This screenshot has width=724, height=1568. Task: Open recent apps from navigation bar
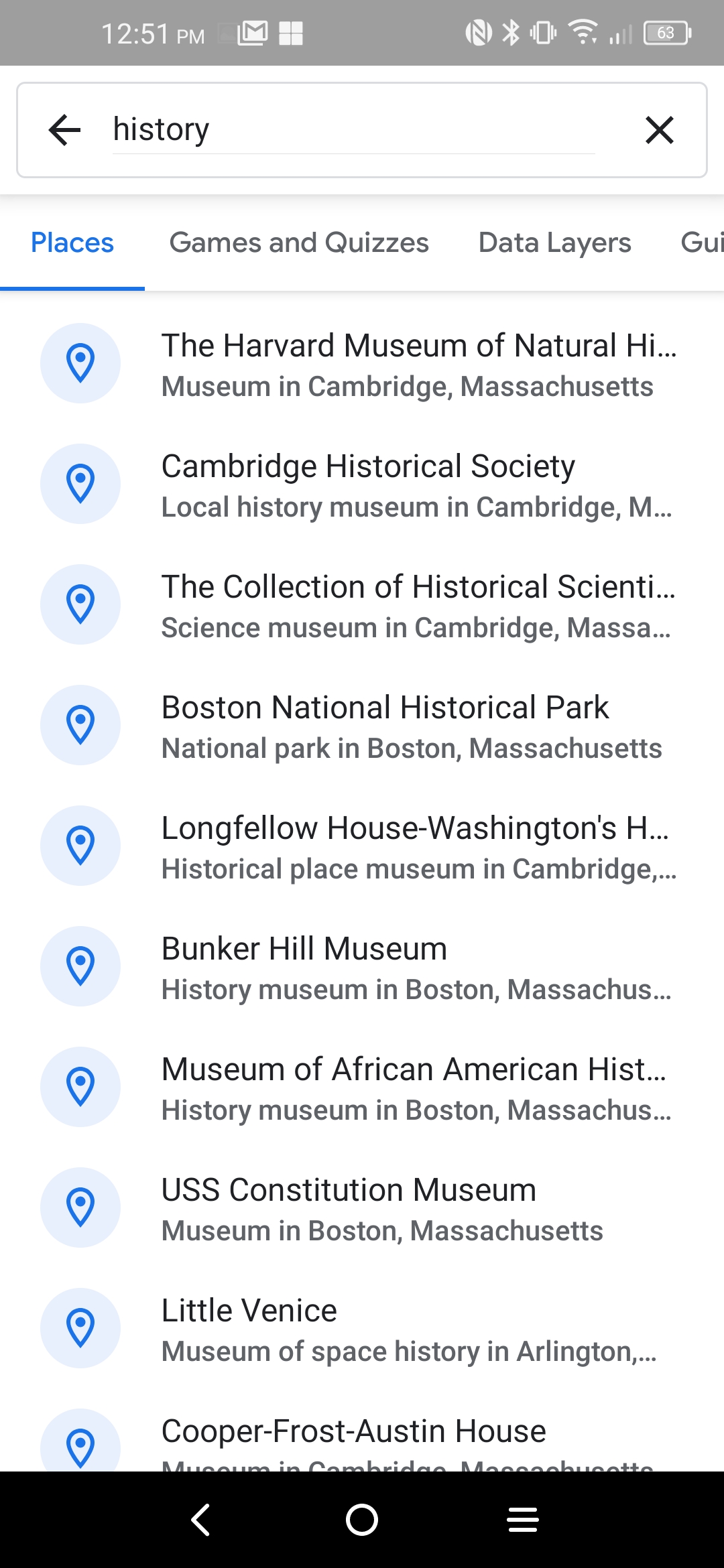523,1519
